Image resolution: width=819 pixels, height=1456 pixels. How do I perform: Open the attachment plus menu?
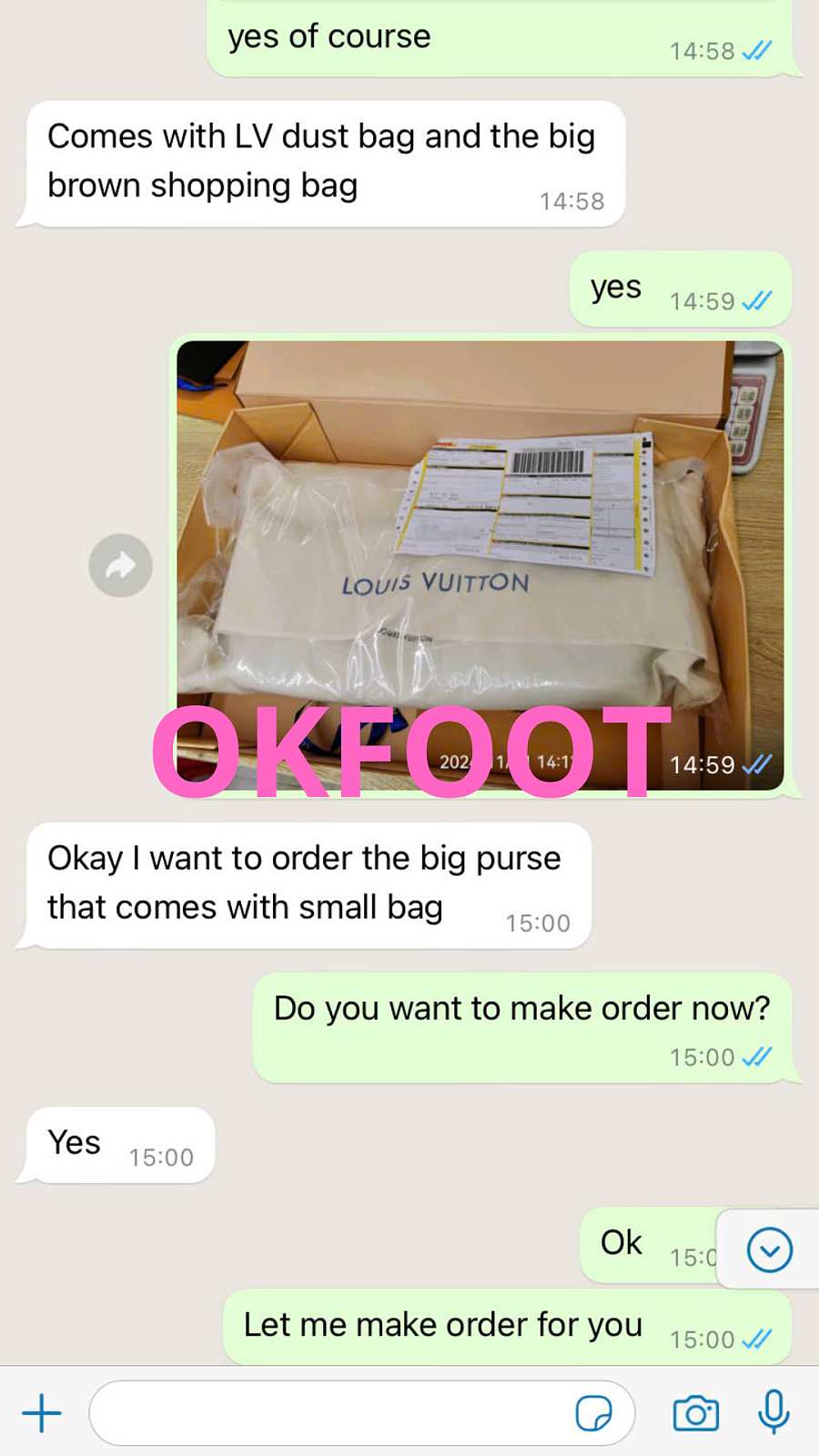pyautogui.click(x=42, y=1413)
